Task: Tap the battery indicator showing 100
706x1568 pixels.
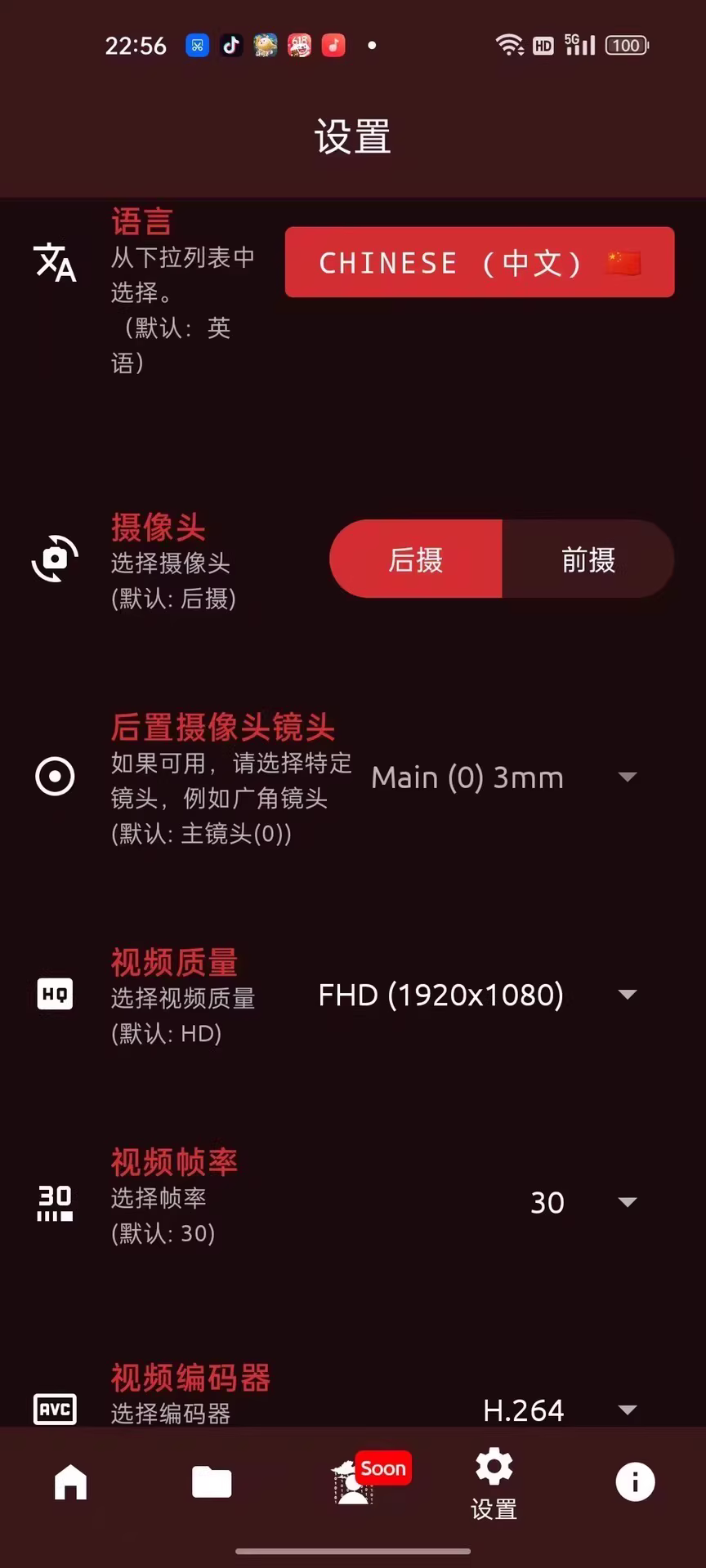Action: point(625,45)
